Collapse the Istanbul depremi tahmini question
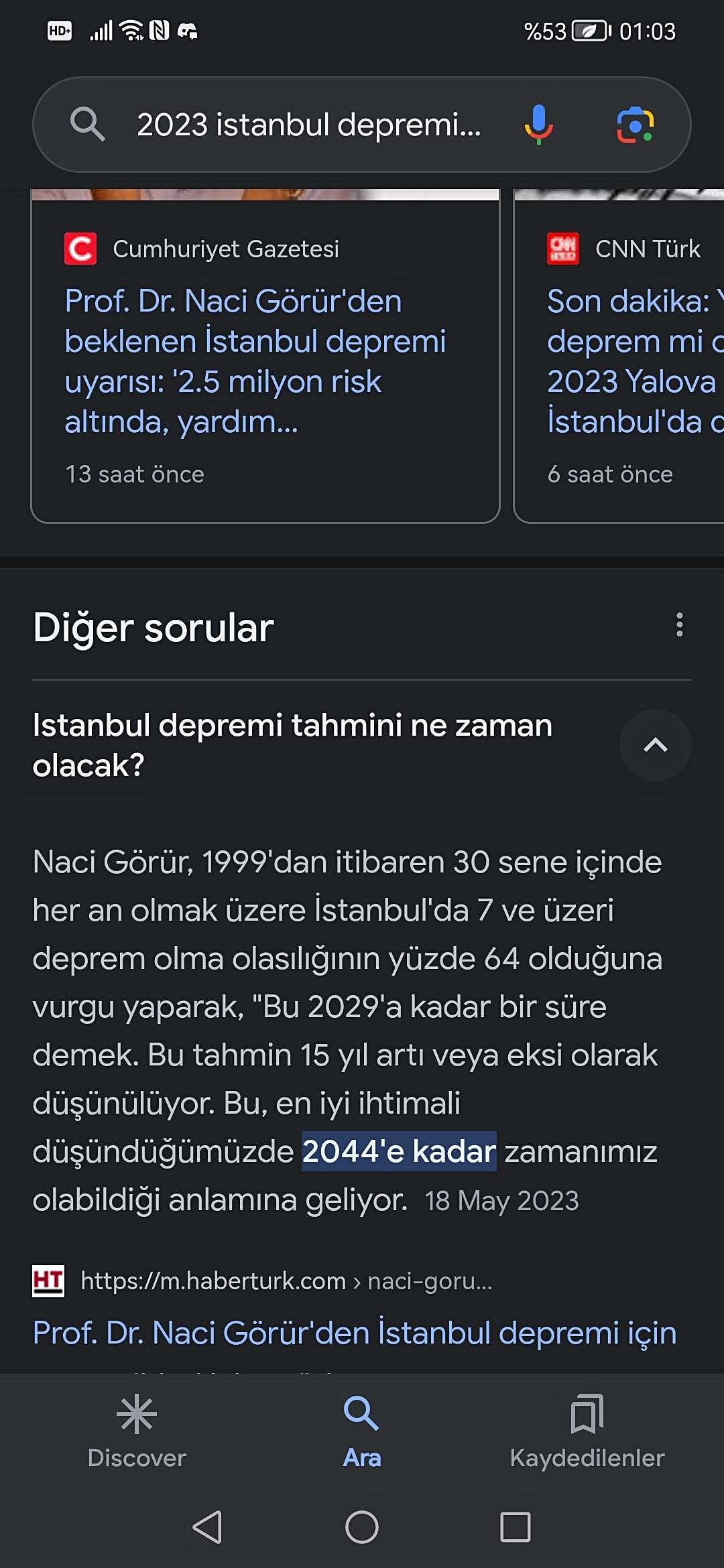 coord(655,745)
